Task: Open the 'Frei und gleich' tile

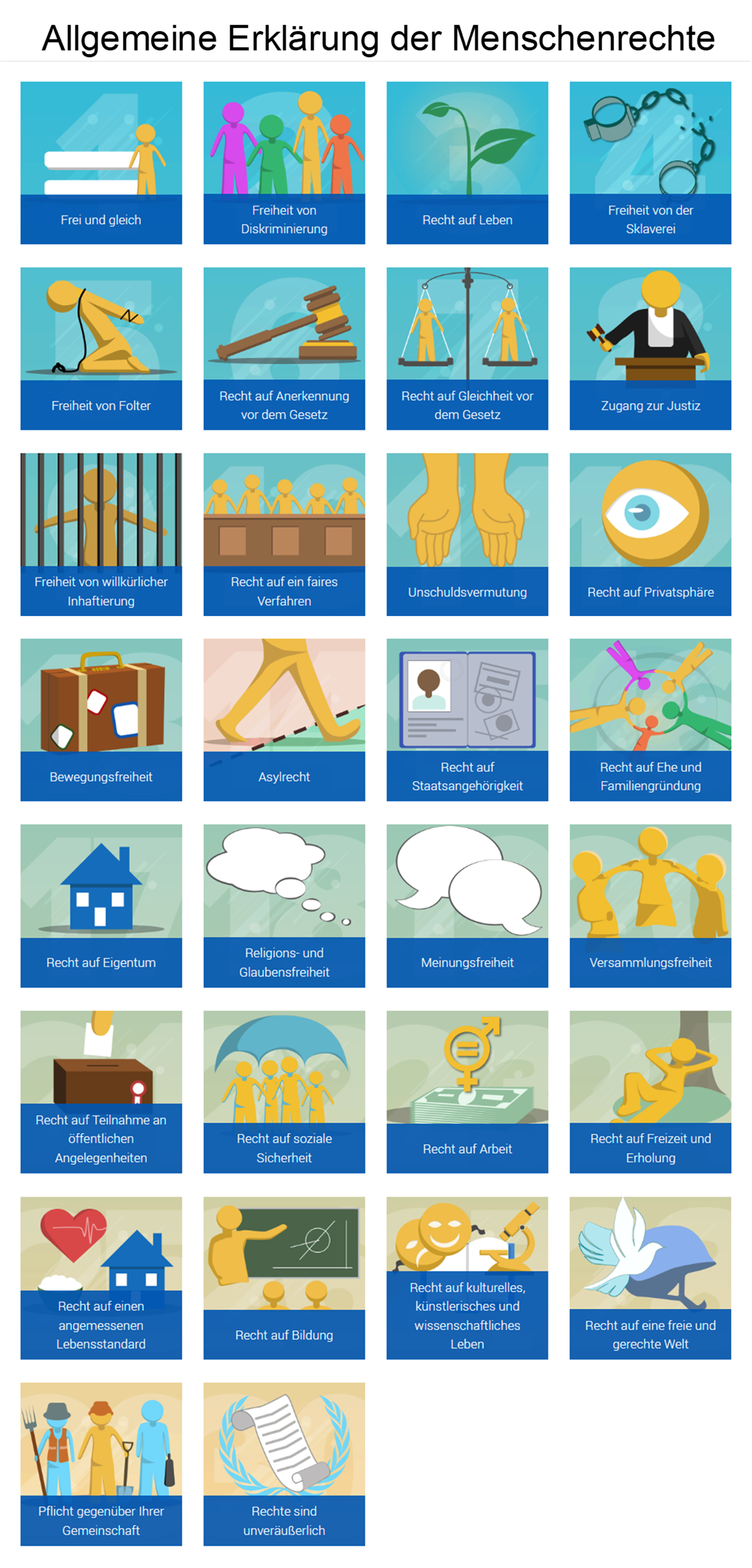Action: (x=101, y=163)
